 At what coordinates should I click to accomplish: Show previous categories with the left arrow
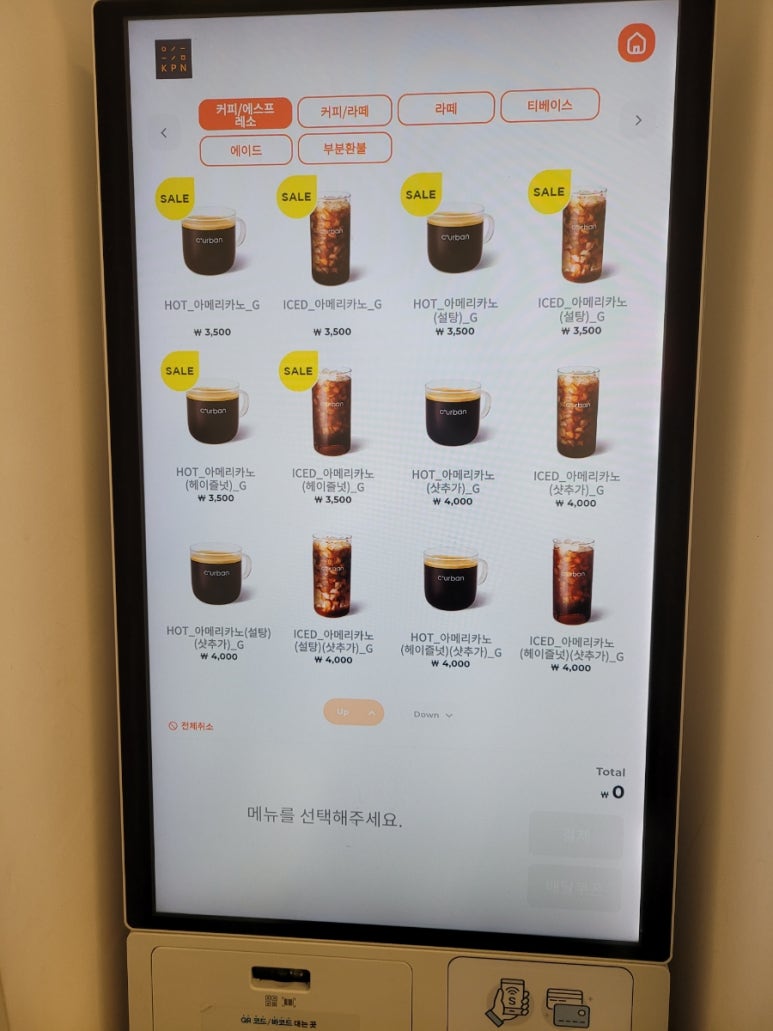click(164, 133)
